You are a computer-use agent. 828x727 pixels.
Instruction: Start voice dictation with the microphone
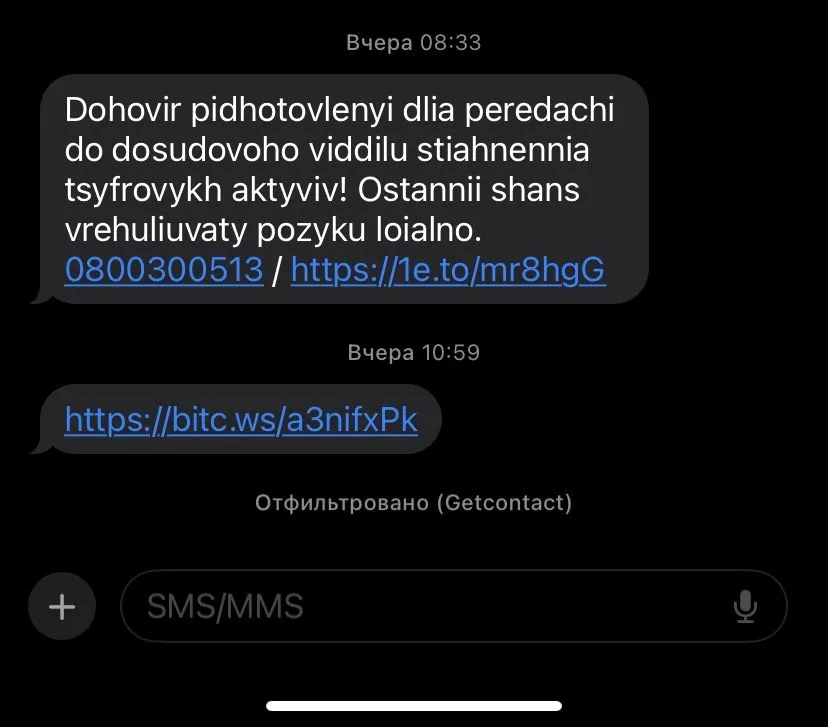[x=744, y=606]
